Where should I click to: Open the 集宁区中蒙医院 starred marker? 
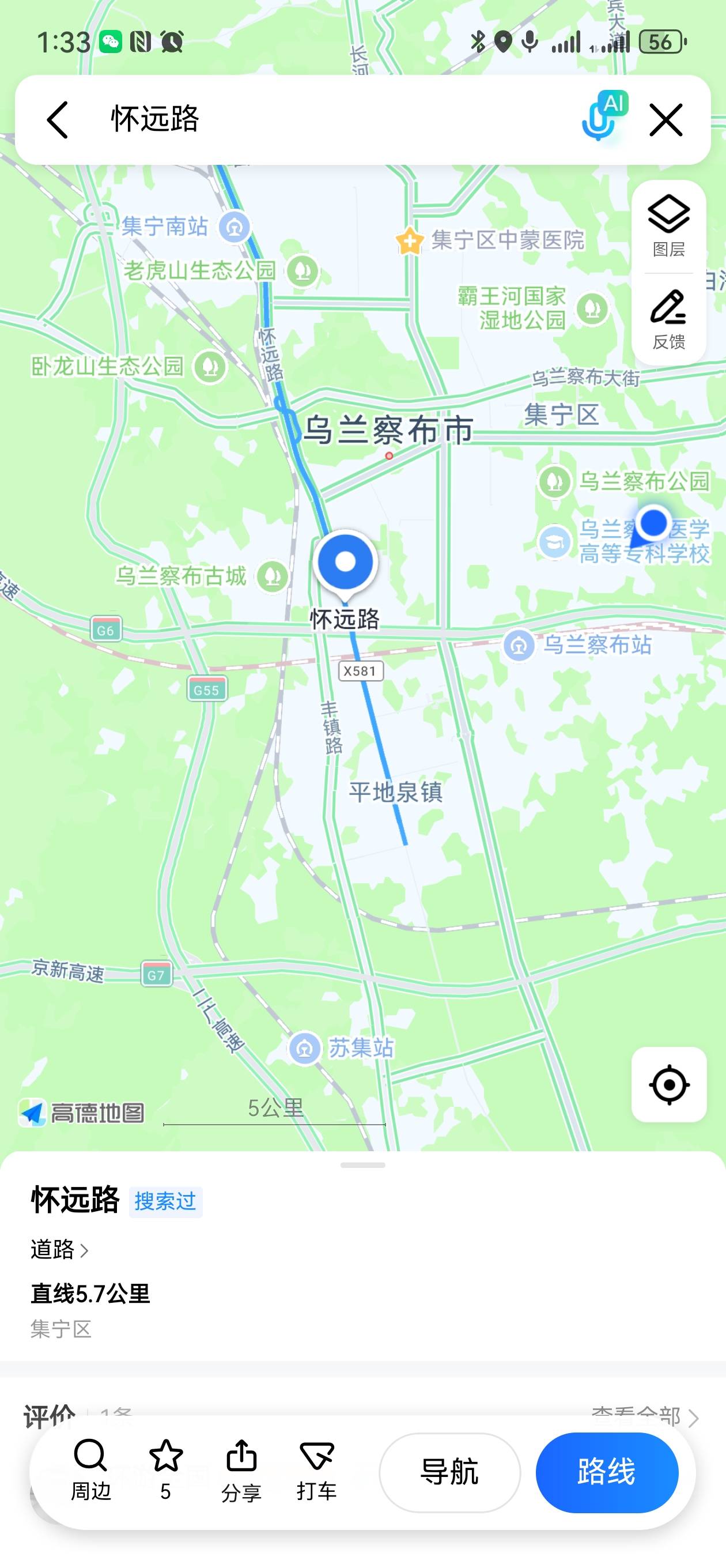[410, 241]
